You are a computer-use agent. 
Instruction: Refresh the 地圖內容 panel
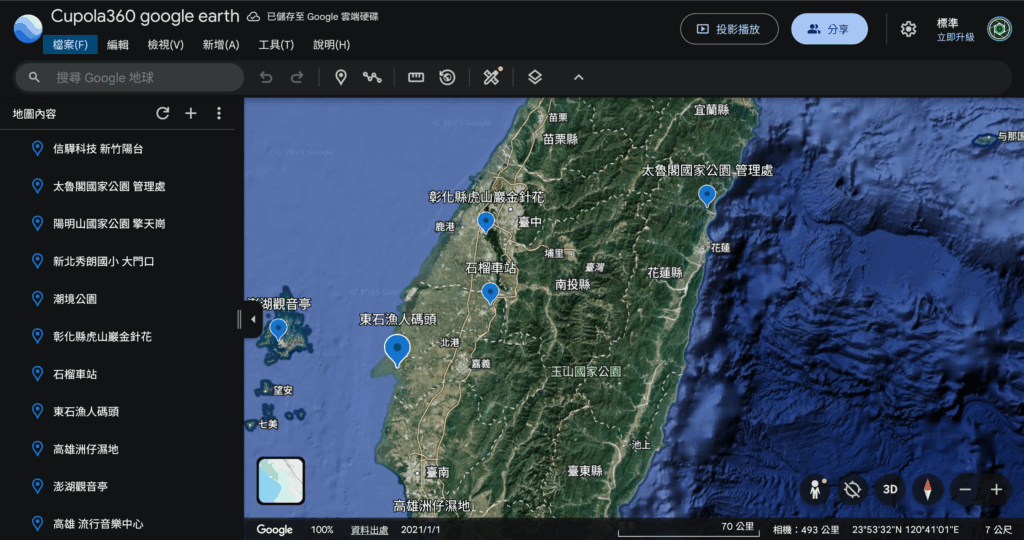pos(163,113)
